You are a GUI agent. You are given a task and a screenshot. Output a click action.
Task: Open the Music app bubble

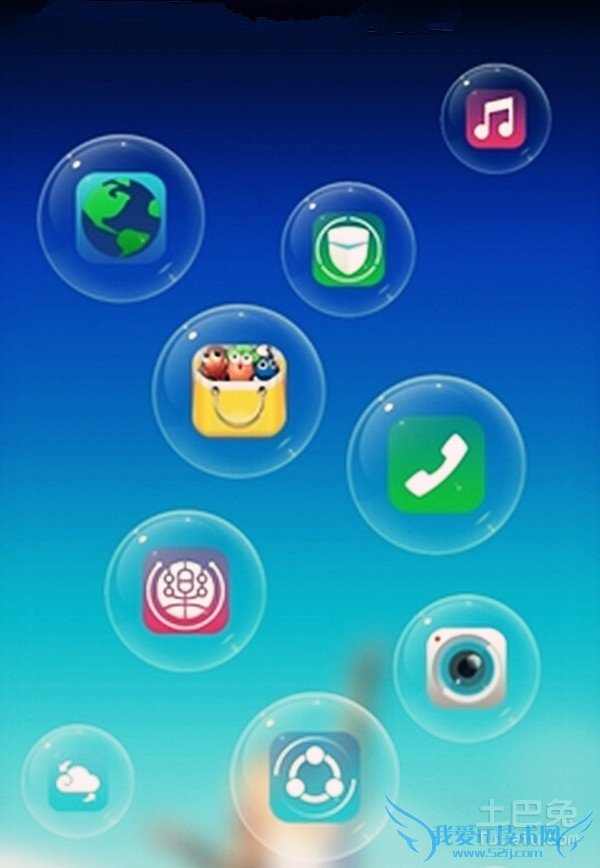(x=498, y=119)
